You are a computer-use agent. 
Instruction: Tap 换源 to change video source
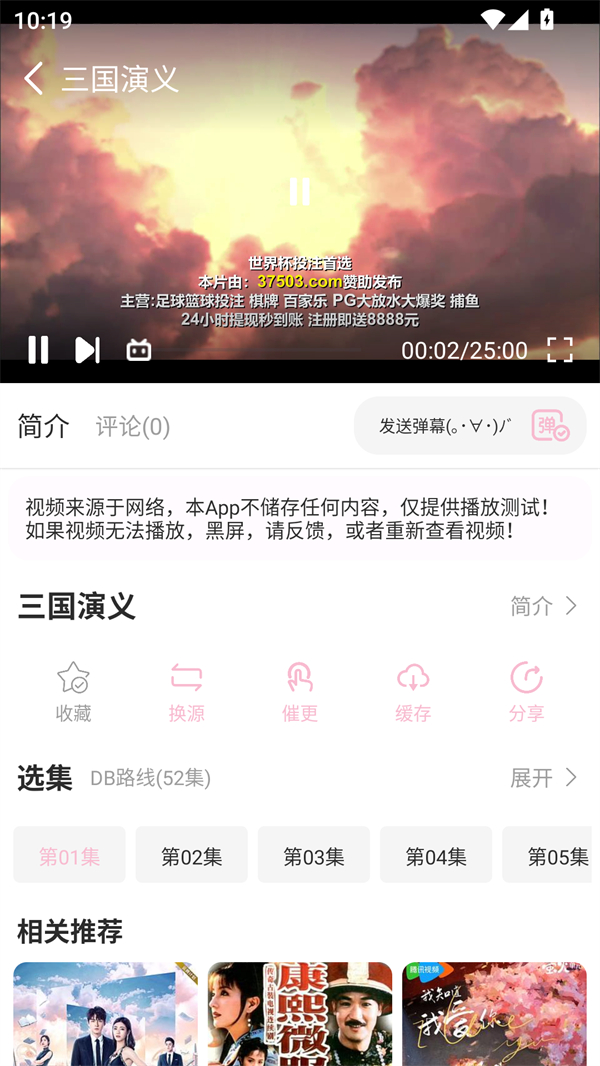click(187, 691)
